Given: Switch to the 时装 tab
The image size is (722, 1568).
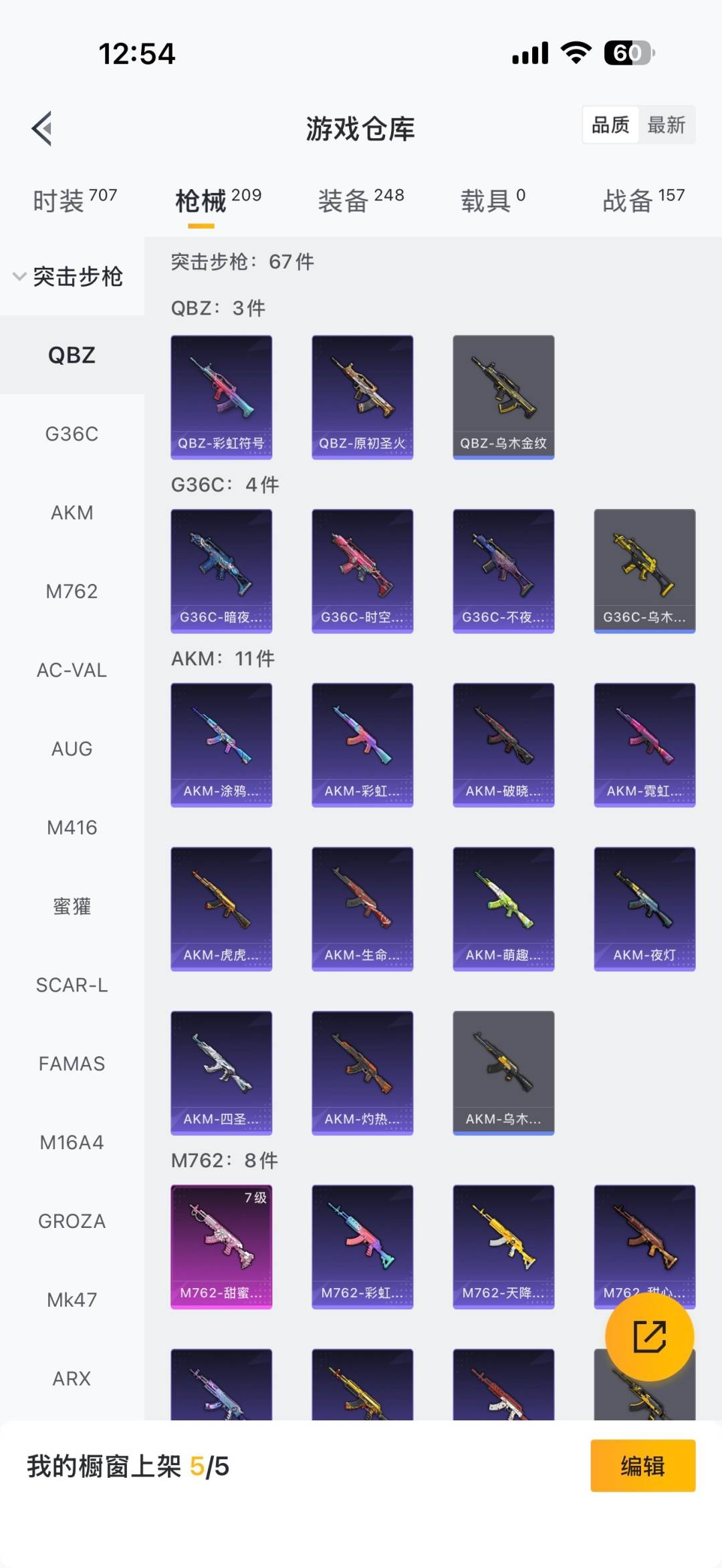Looking at the screenshot, I should tap(74, 200).
